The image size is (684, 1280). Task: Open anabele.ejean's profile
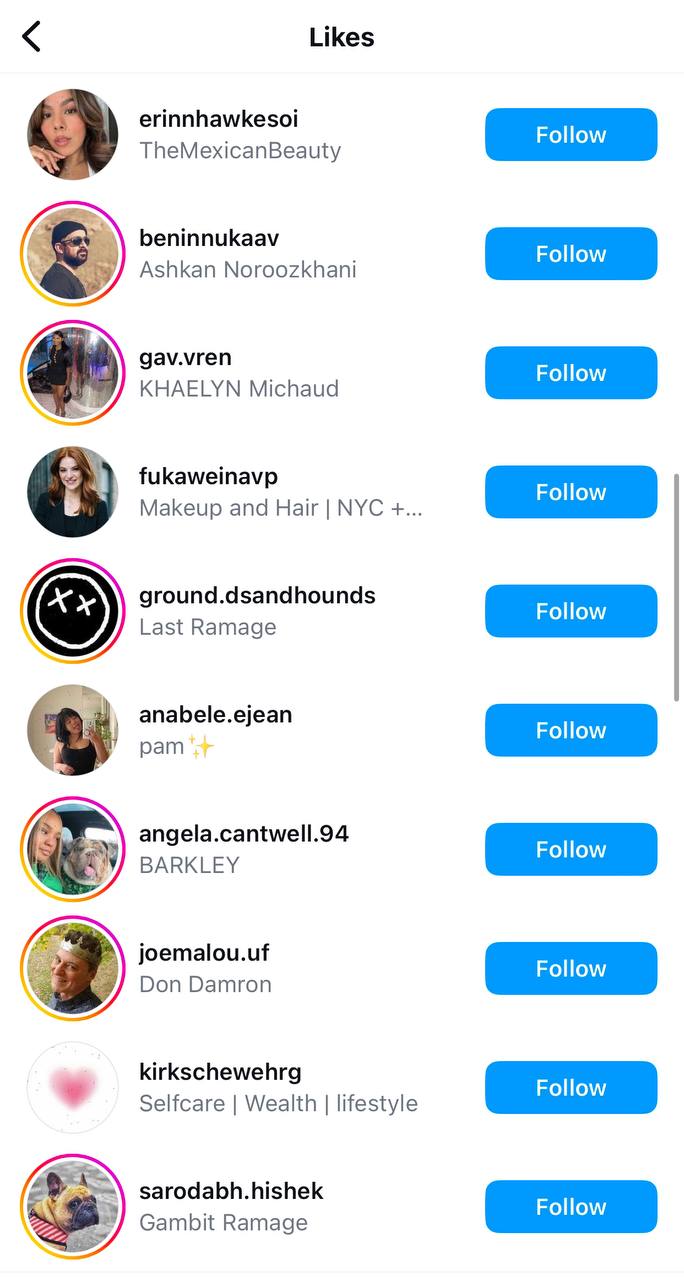pyautogui.click(x=215, y=715)
